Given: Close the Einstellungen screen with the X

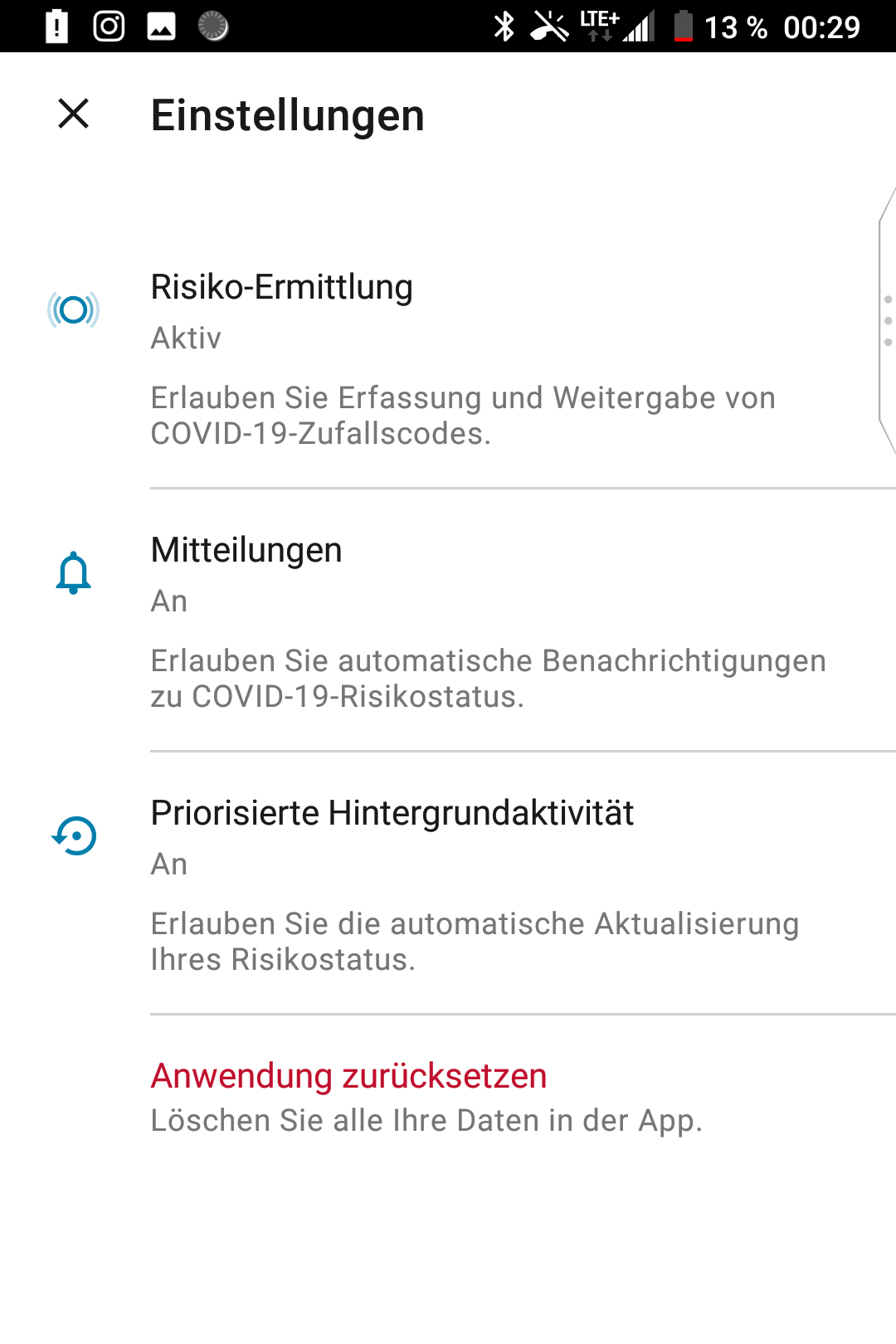Looking at the screenshot, I should pos(74,115).
